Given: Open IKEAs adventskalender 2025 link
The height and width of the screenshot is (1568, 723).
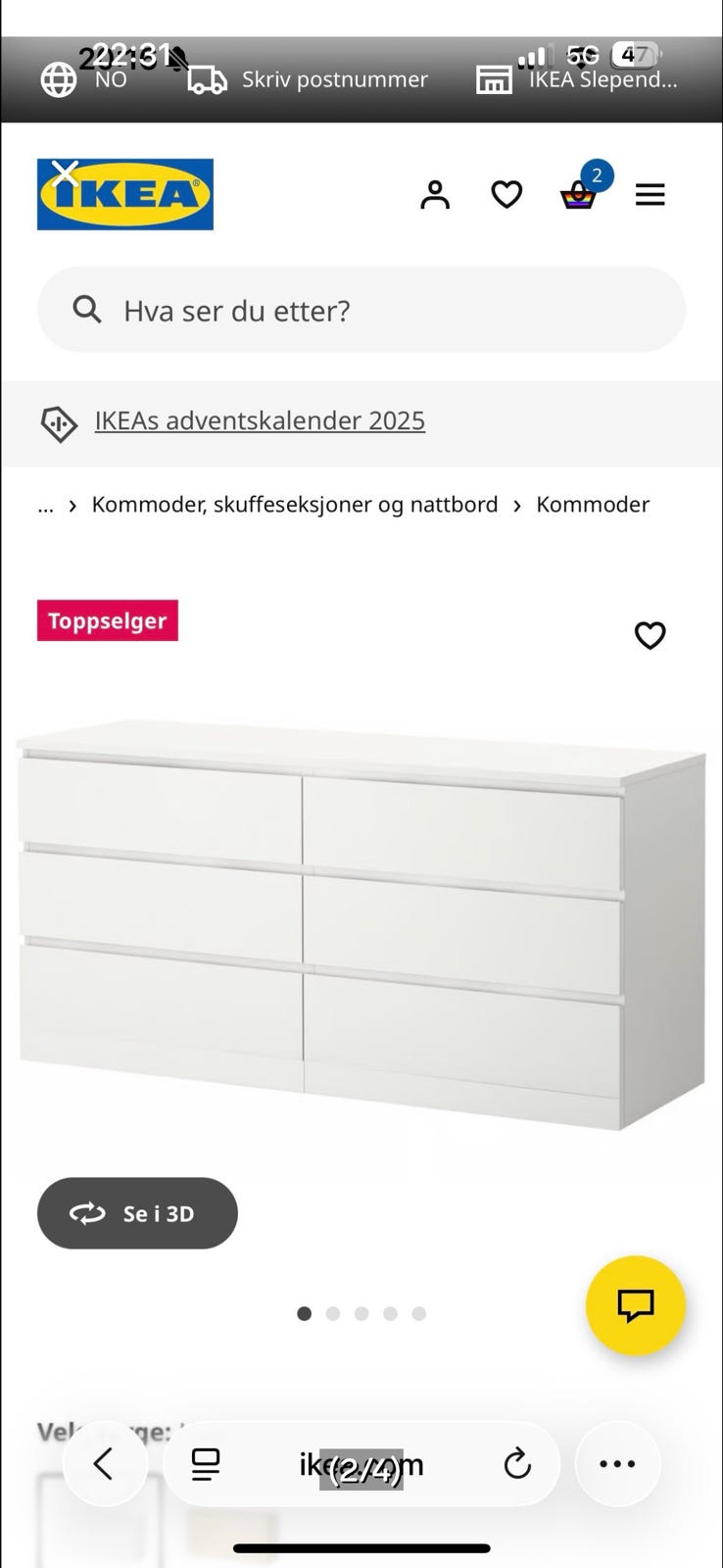Looking at the screenshot, I should pos(260,420).
